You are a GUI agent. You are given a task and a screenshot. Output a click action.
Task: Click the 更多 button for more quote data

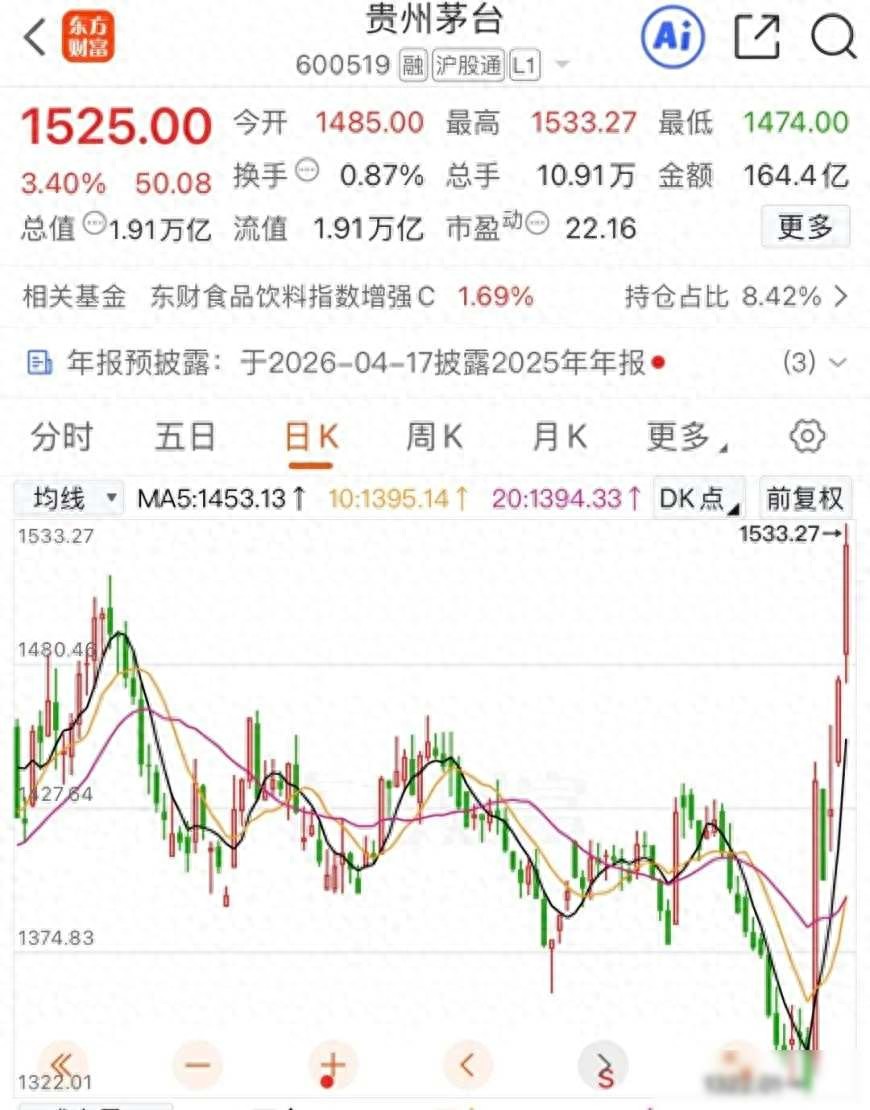point(805,227)
